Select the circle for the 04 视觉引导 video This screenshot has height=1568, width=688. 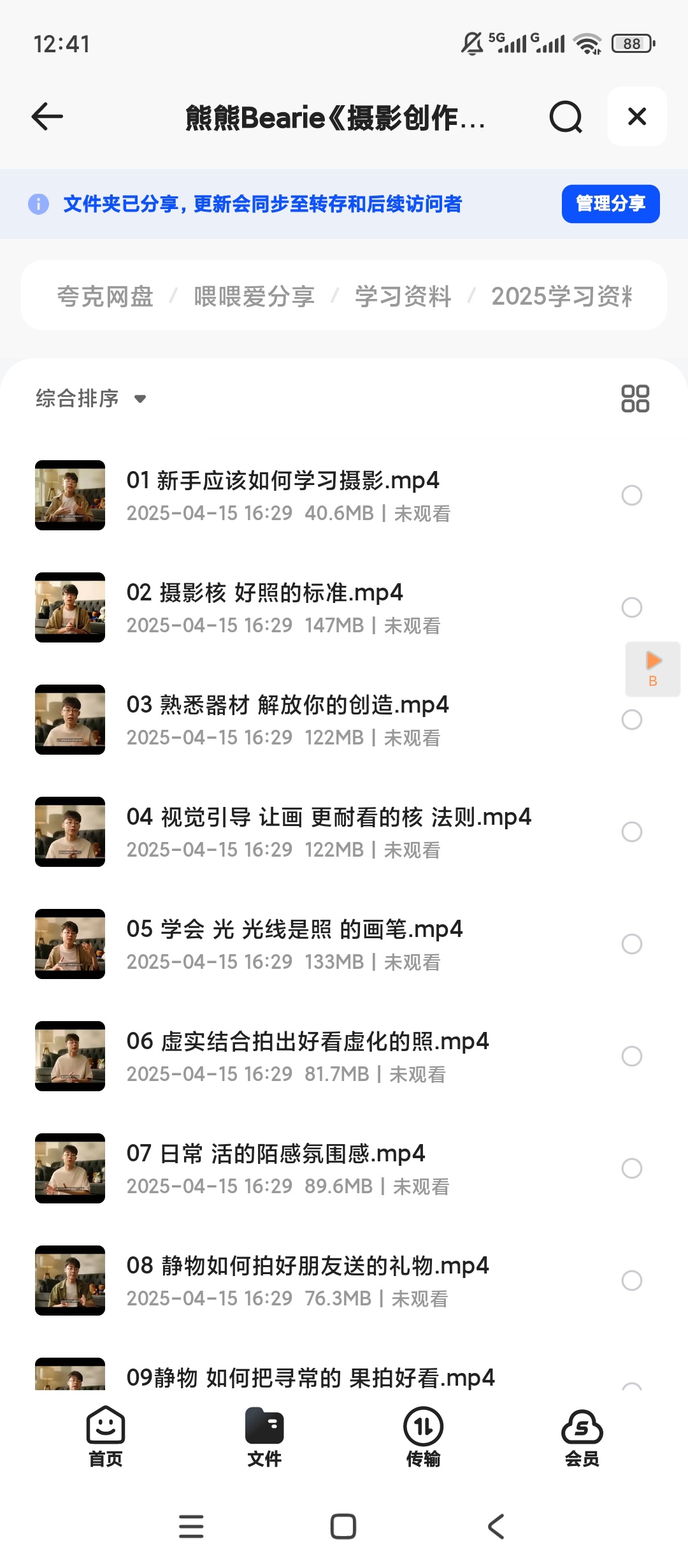632,832
